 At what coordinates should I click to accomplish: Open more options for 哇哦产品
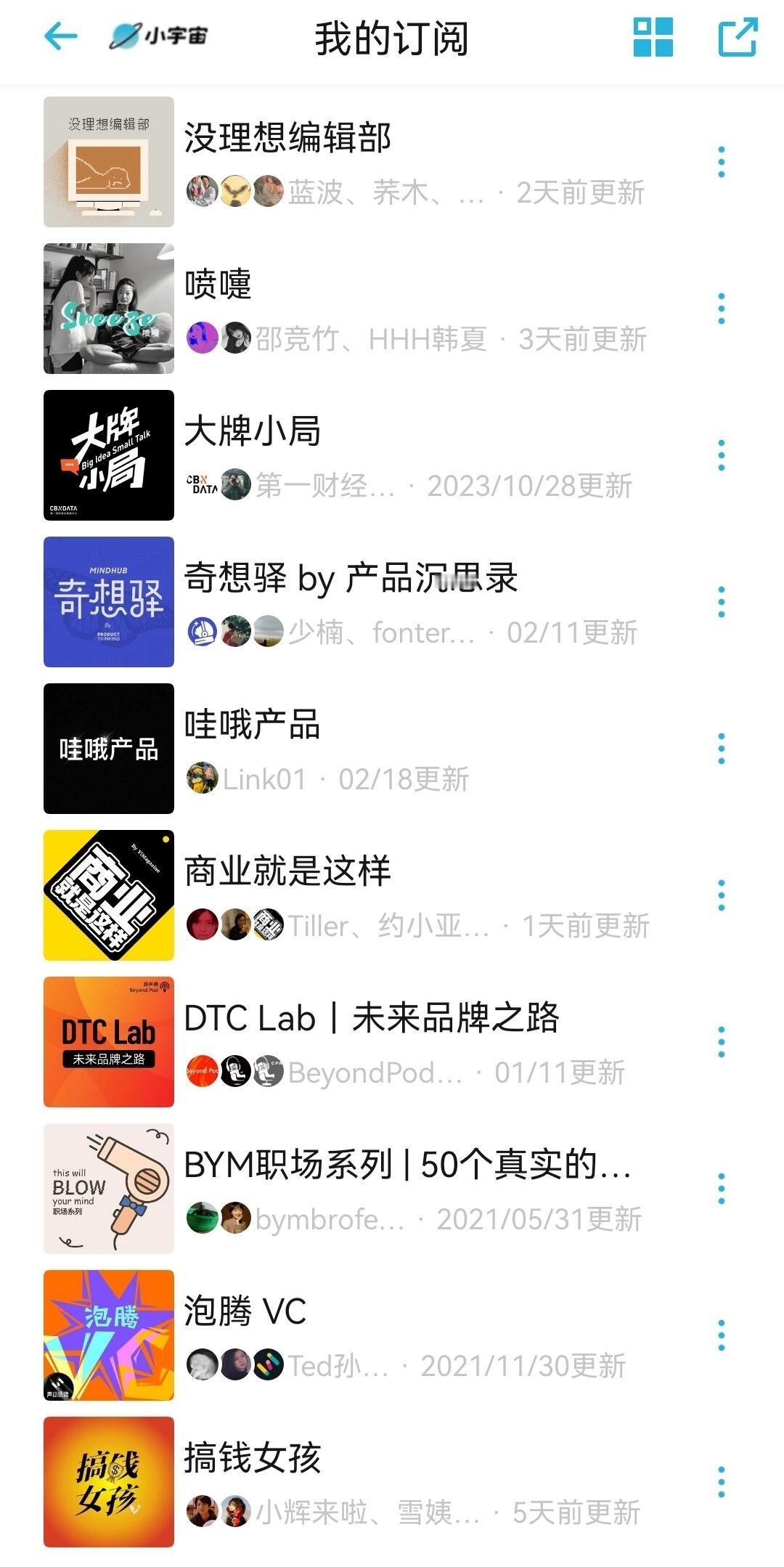721,749
